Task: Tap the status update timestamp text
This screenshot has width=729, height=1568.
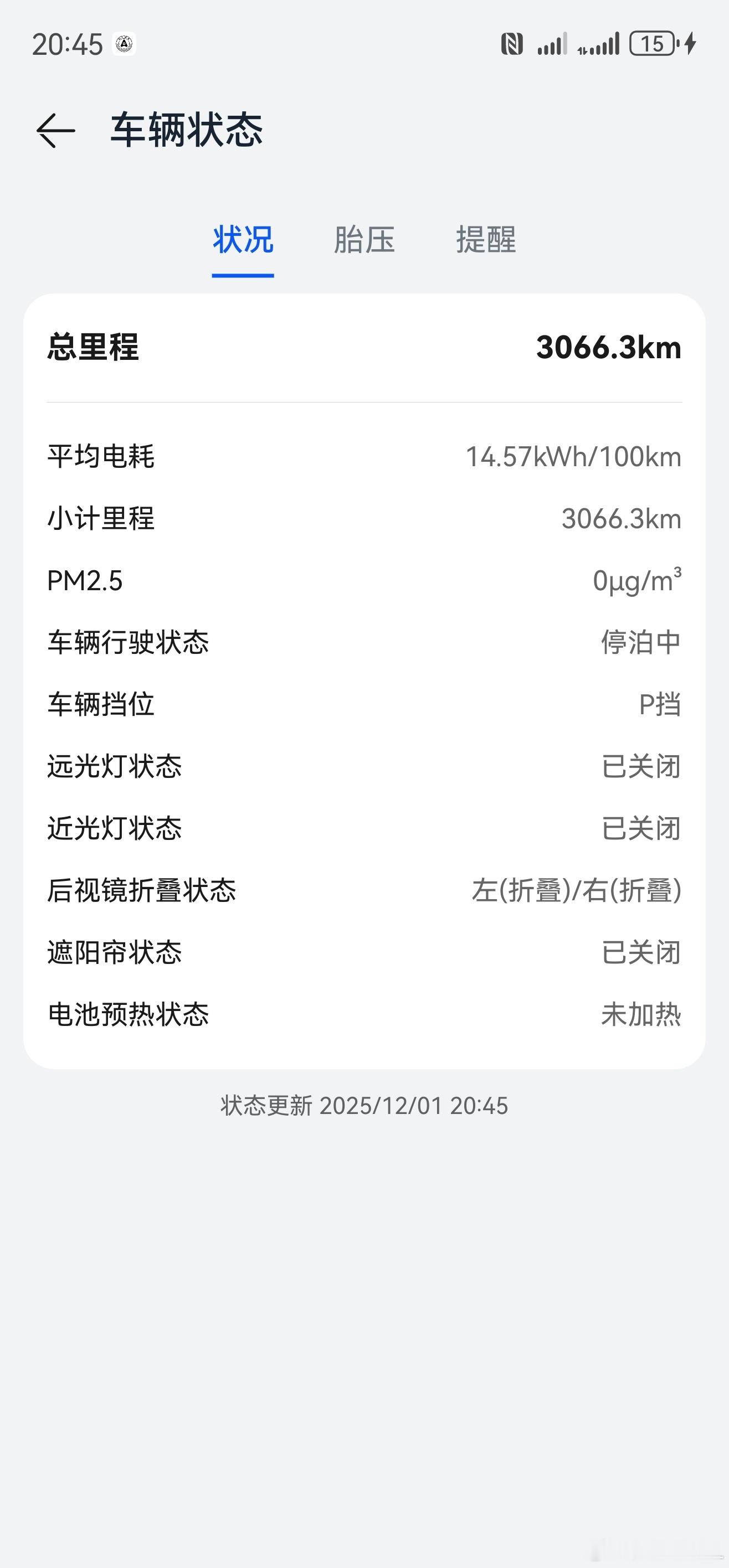Action: tap(364, 1107)
